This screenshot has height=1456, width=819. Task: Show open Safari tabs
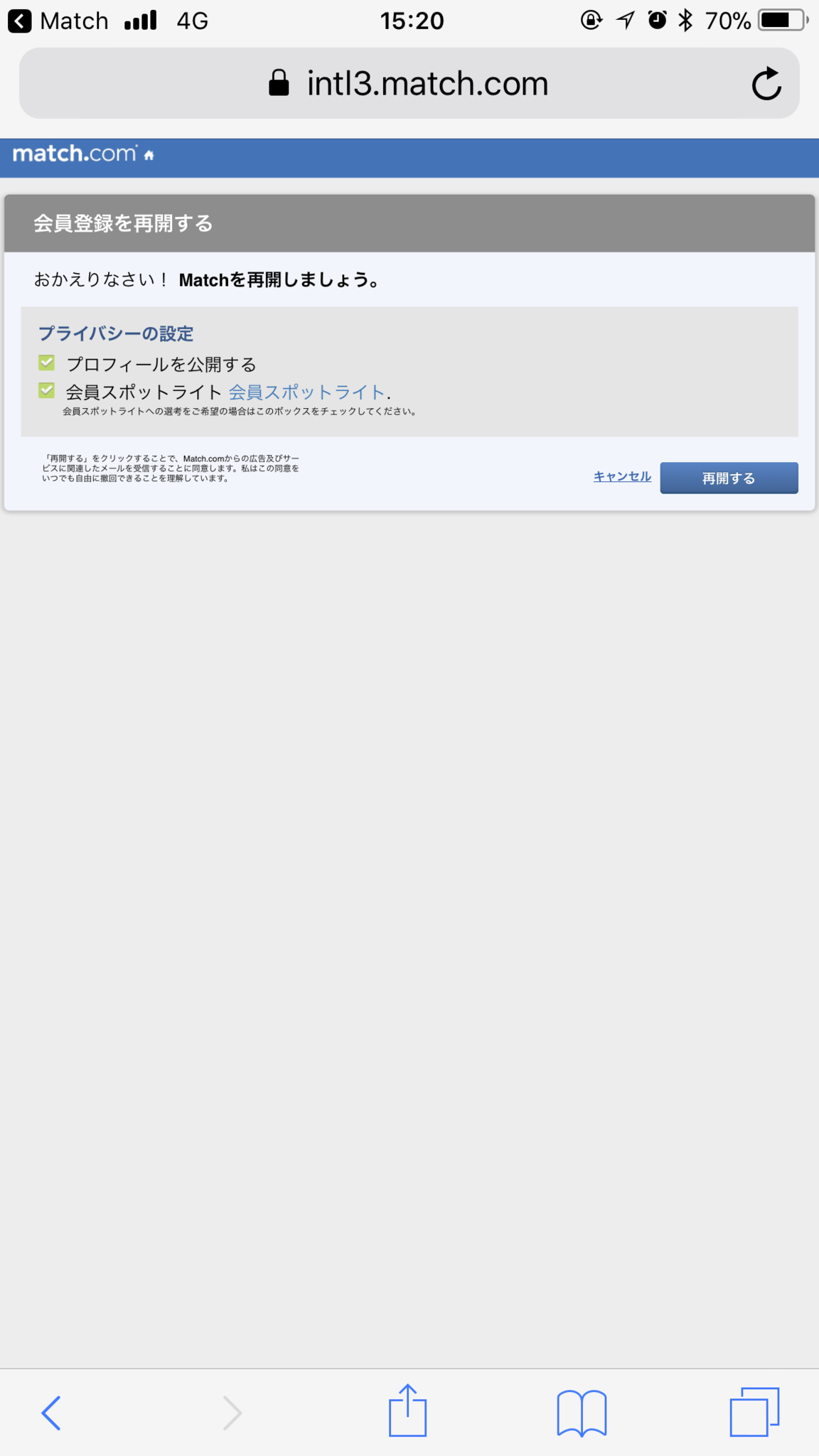[x=754, y=1412]
